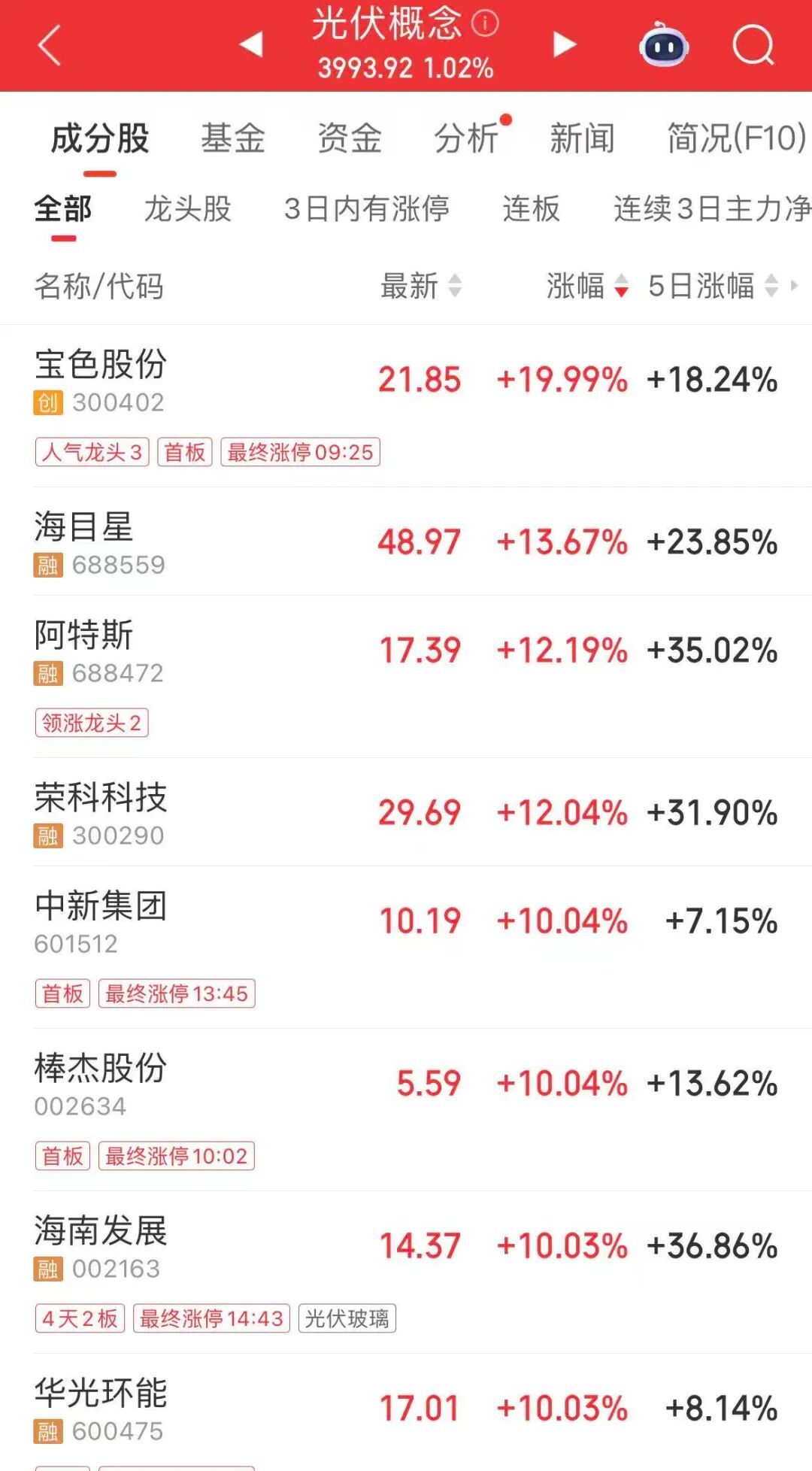The width and height of the screenshot is (812, 1471).
Task: Open stock 海目星 688559
Action: 84,543
